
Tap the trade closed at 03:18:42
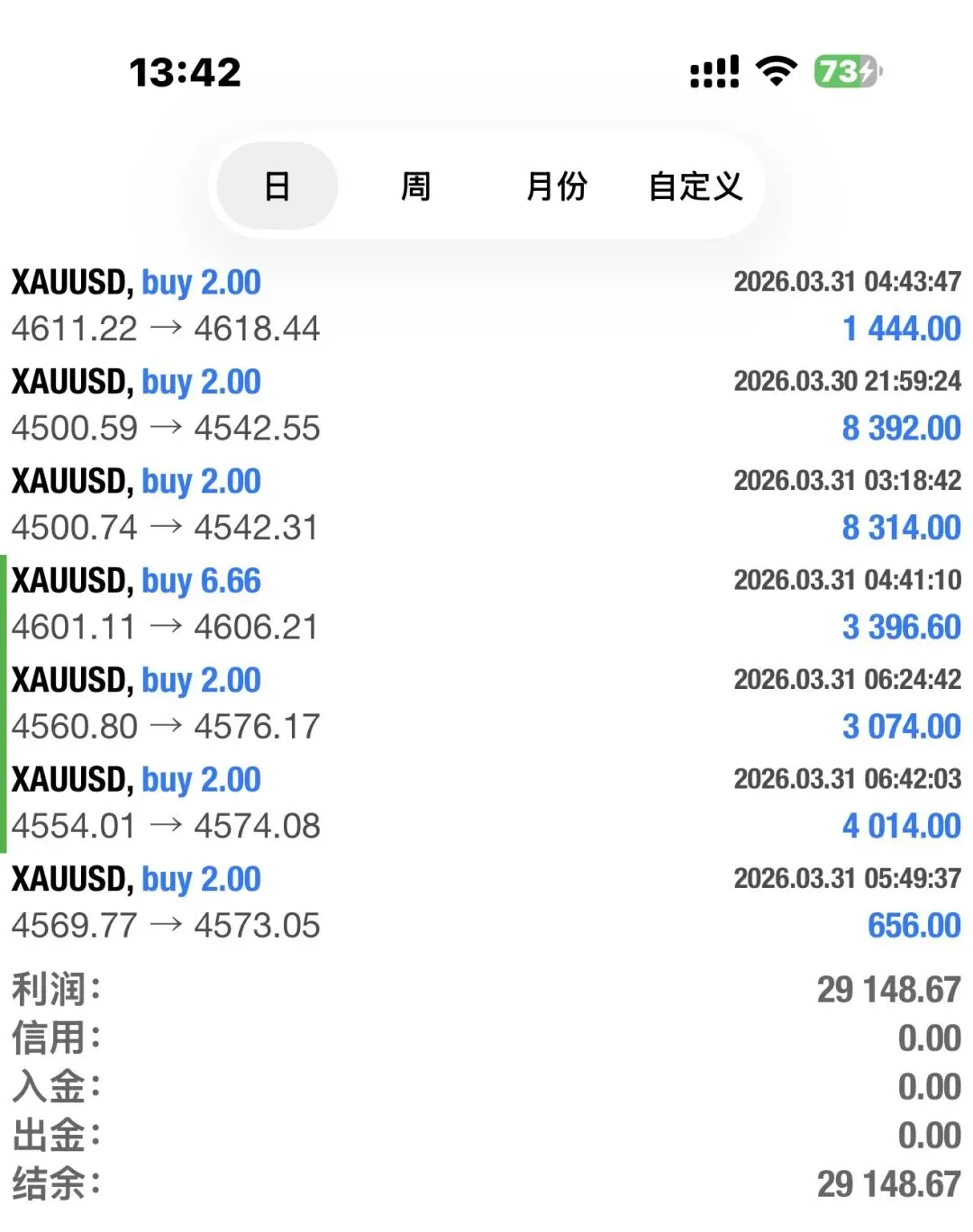pyautogui.click(x=486, y=504)
